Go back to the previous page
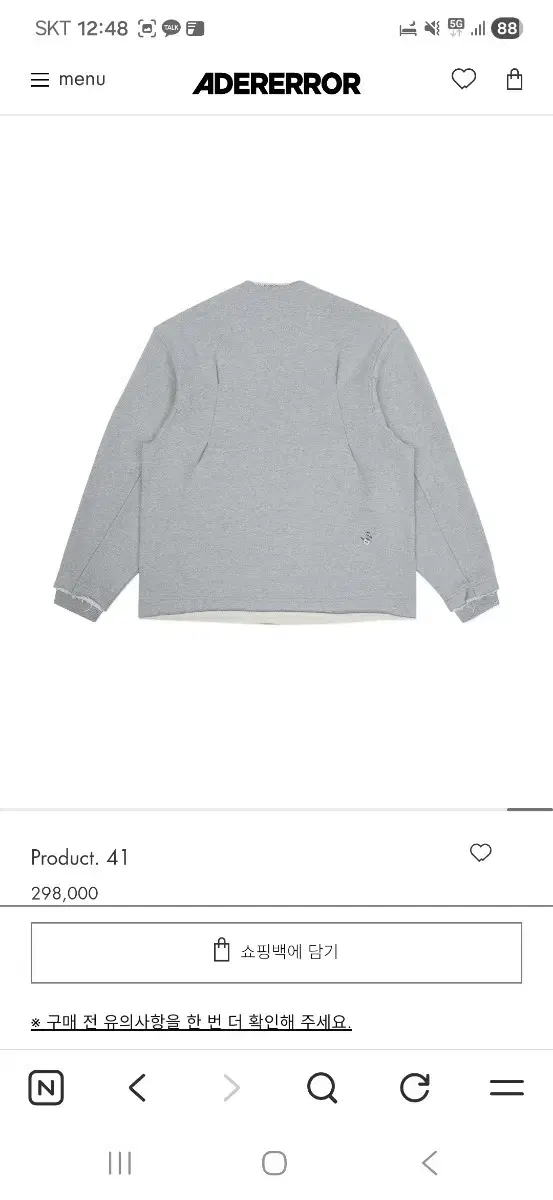This screenshot has height=1200, width=553. point(138,1088)
